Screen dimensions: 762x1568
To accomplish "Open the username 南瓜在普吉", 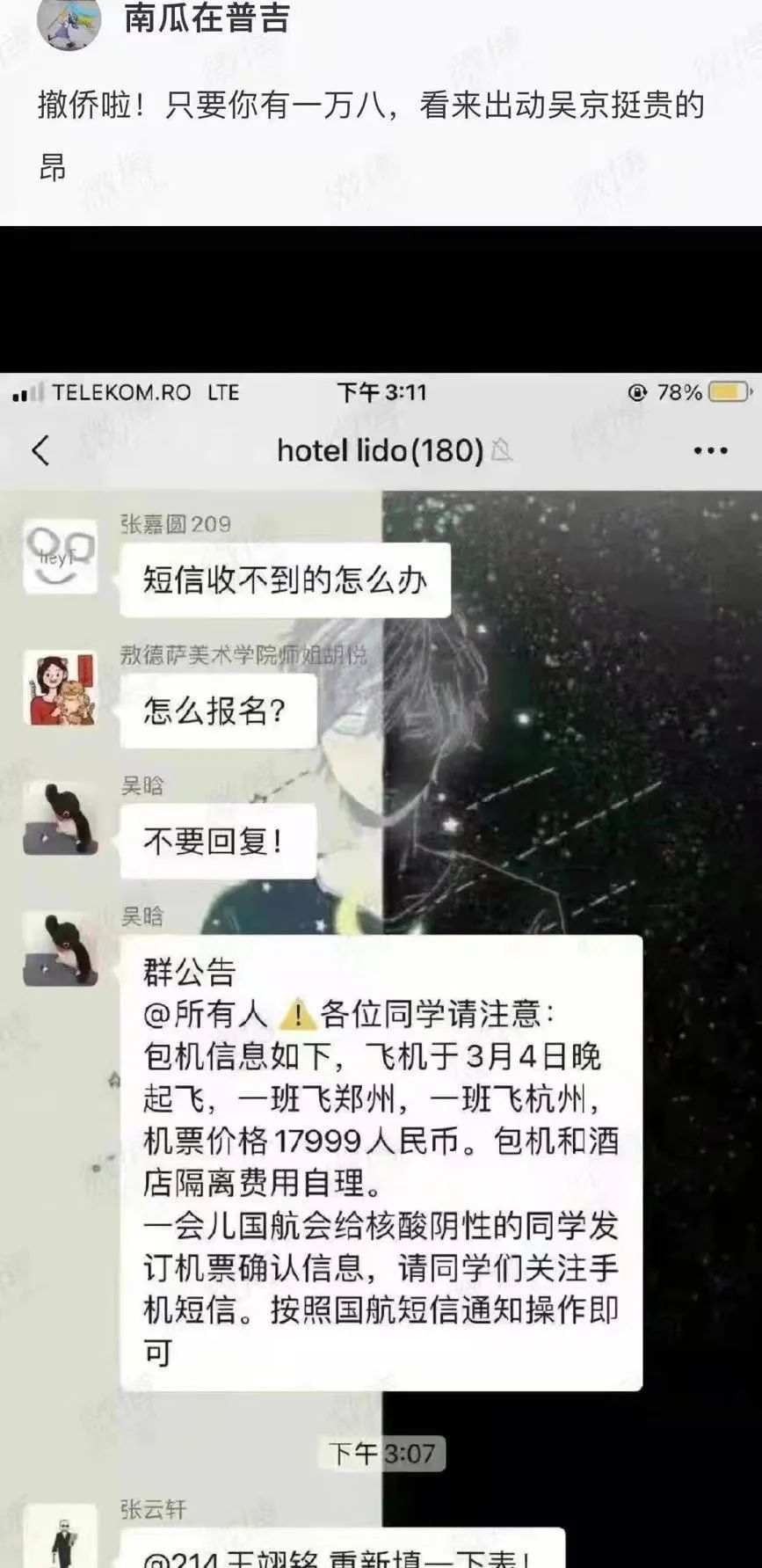I will click(207, 18).
